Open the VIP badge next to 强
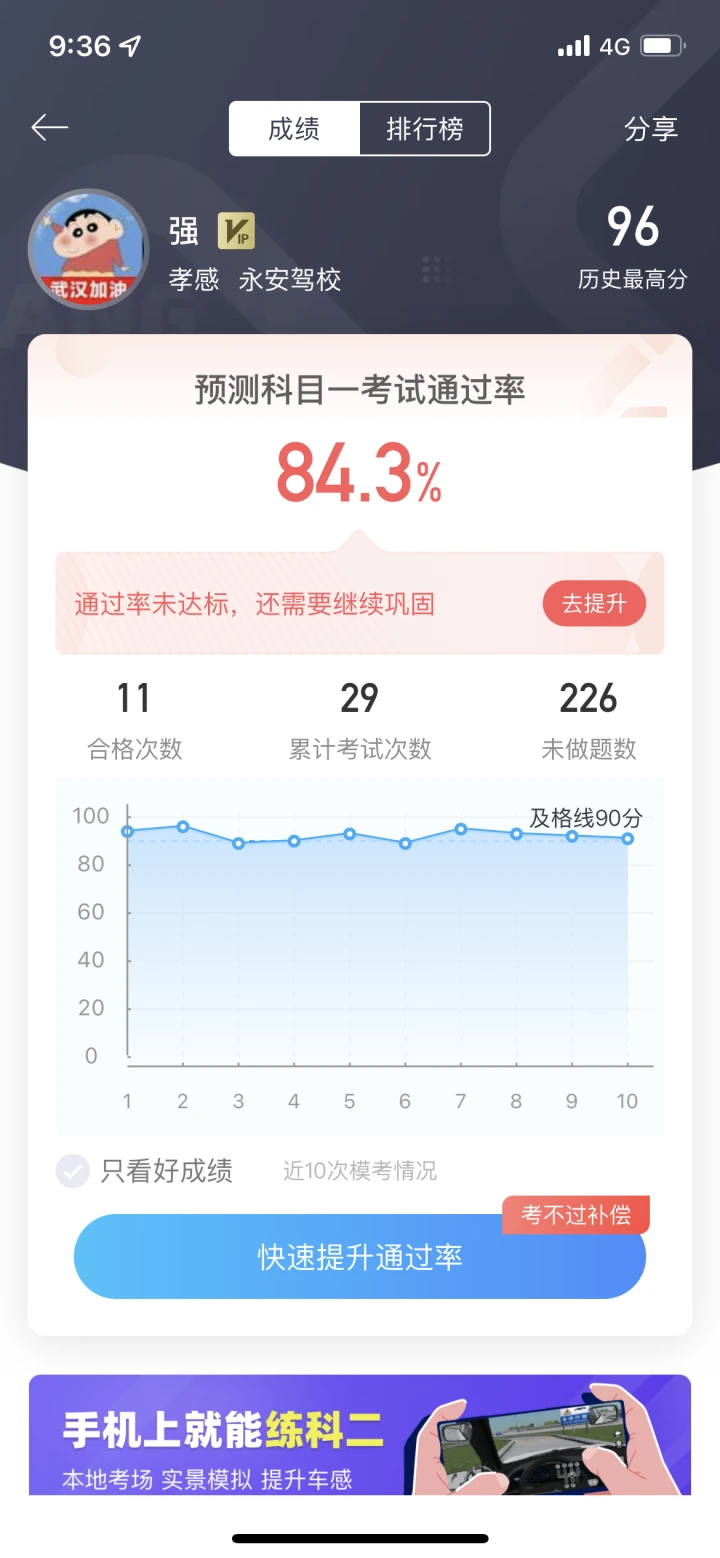Viewport: 720px width, 1558px height. 236,232
